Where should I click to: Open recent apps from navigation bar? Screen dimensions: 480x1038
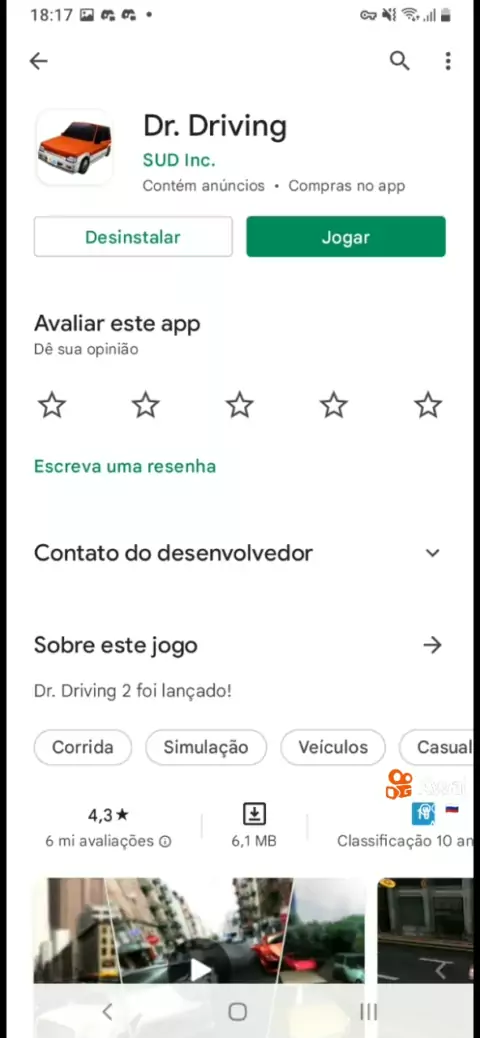point(368,1011)
